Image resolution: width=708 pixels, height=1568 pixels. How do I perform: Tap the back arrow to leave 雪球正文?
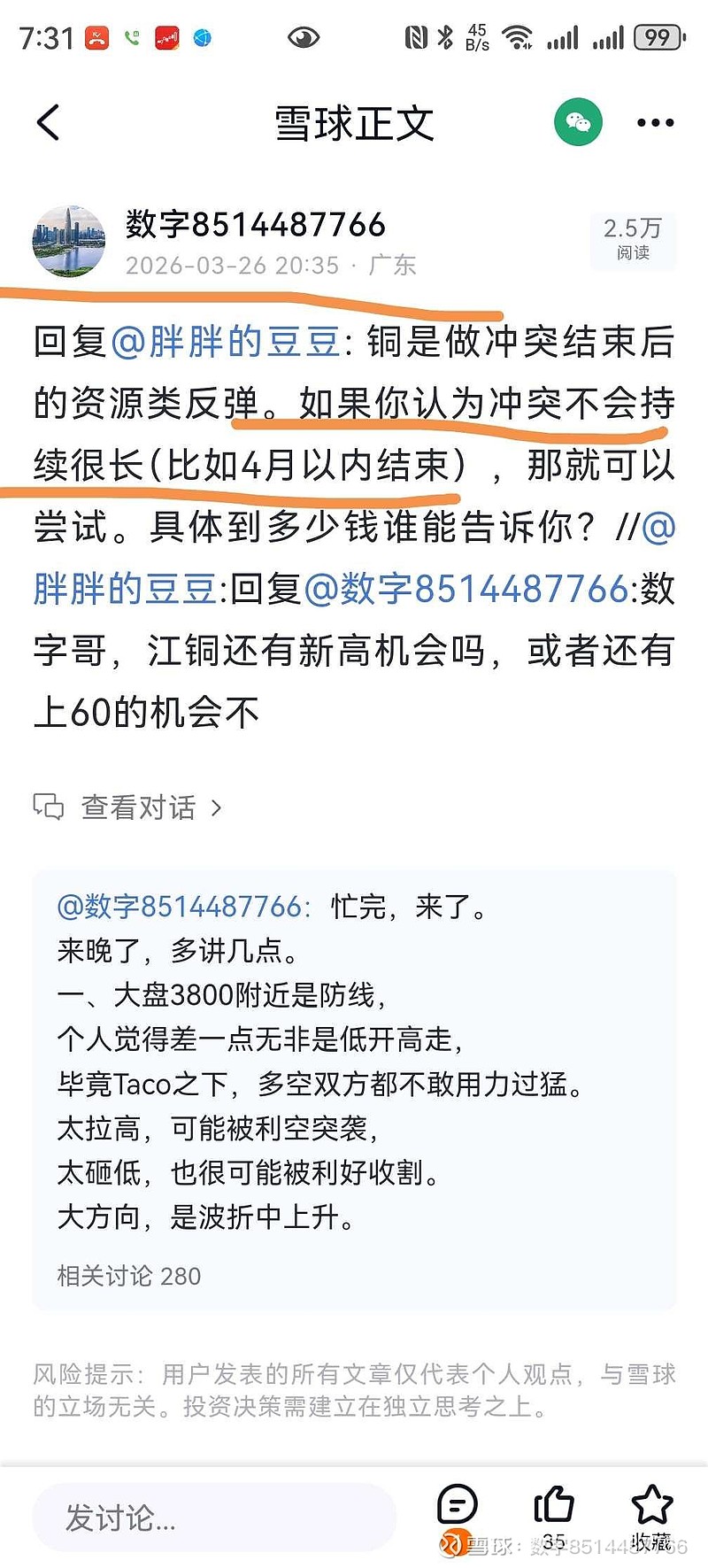[50, 120]
